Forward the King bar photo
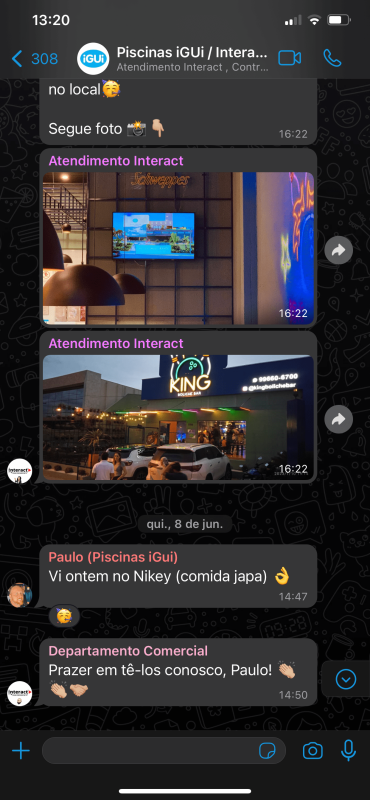 (x=338, y=419)
